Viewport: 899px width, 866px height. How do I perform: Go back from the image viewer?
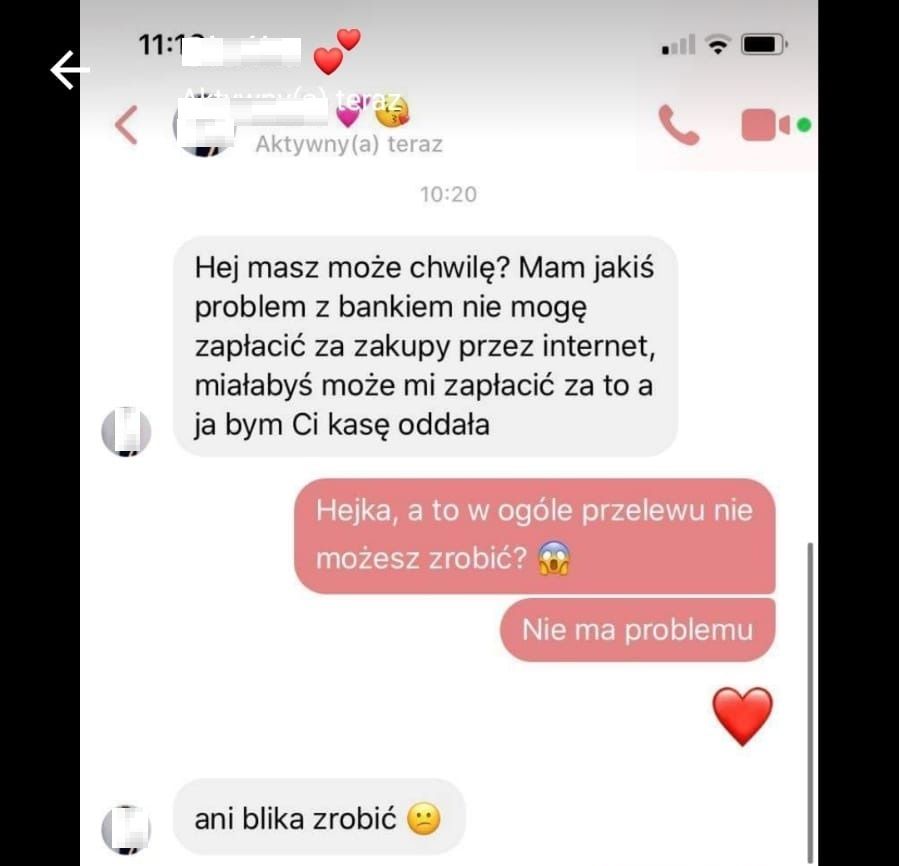tap(69, 70)
